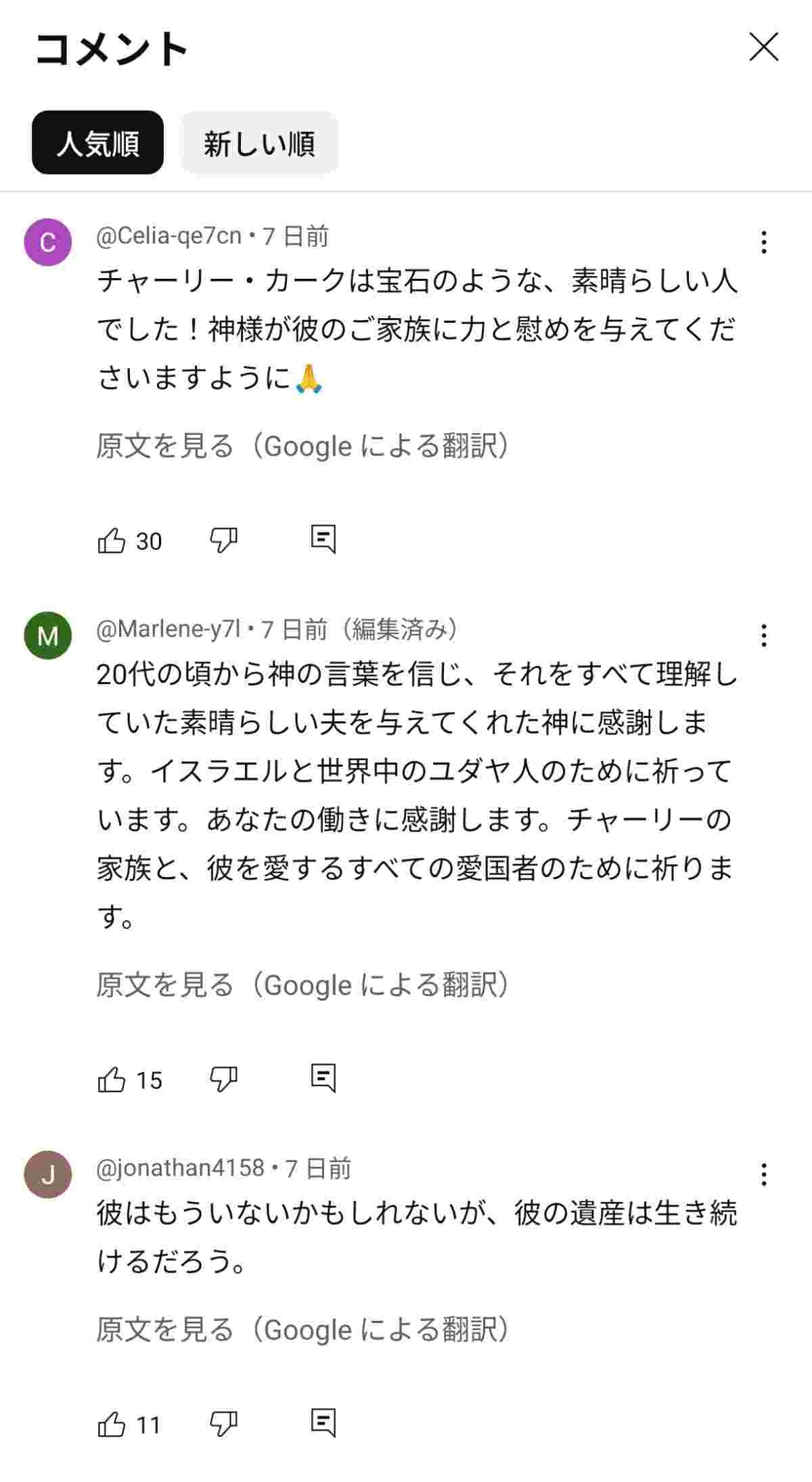812x1482 pixels.
Task: Open jonathan4158's profile avatar
Action: point(48,1174)
